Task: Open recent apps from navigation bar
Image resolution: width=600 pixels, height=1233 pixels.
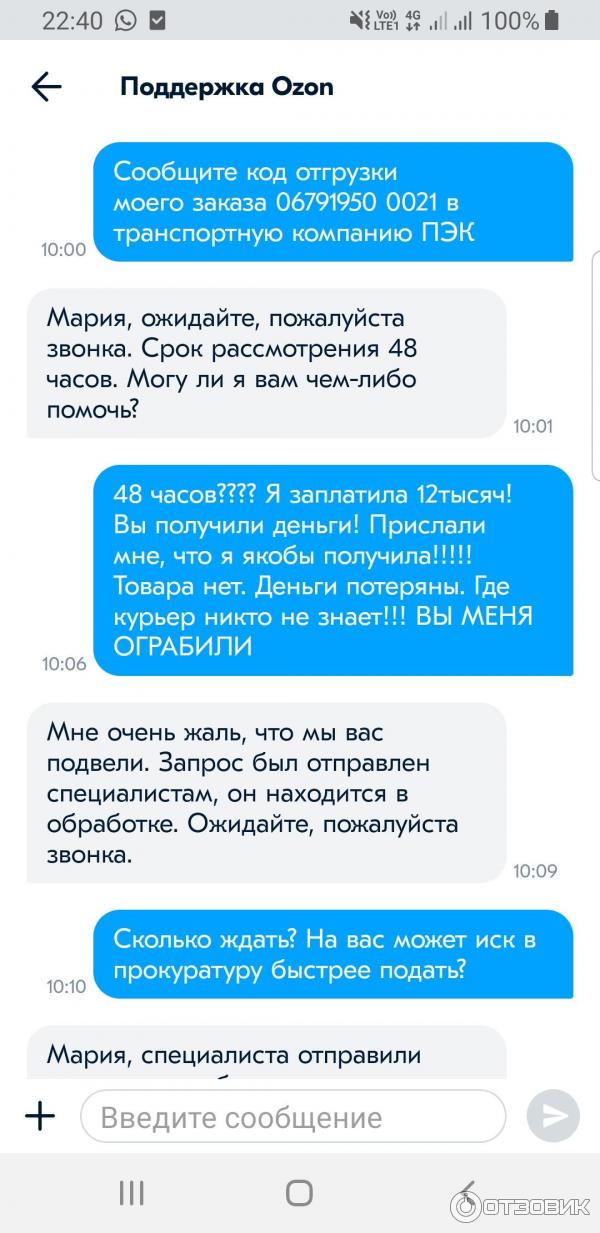Action: [x=131, y=1192]
